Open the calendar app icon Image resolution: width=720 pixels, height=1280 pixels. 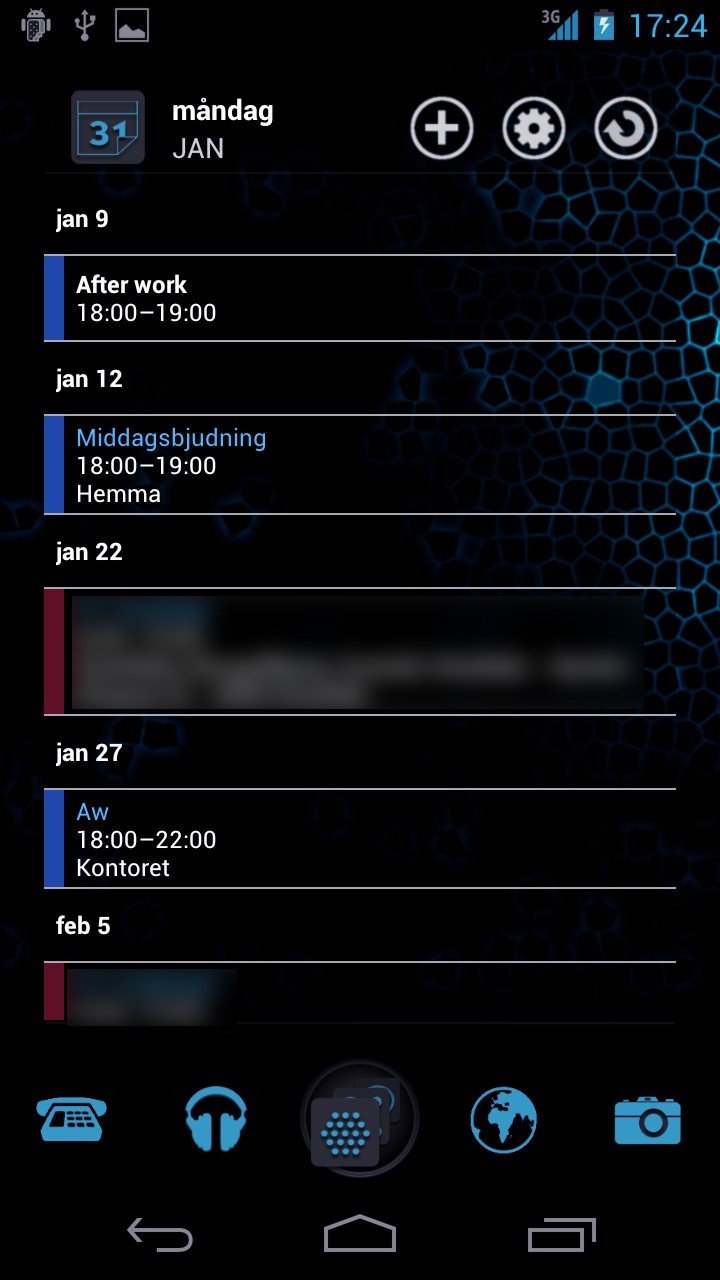108,128
